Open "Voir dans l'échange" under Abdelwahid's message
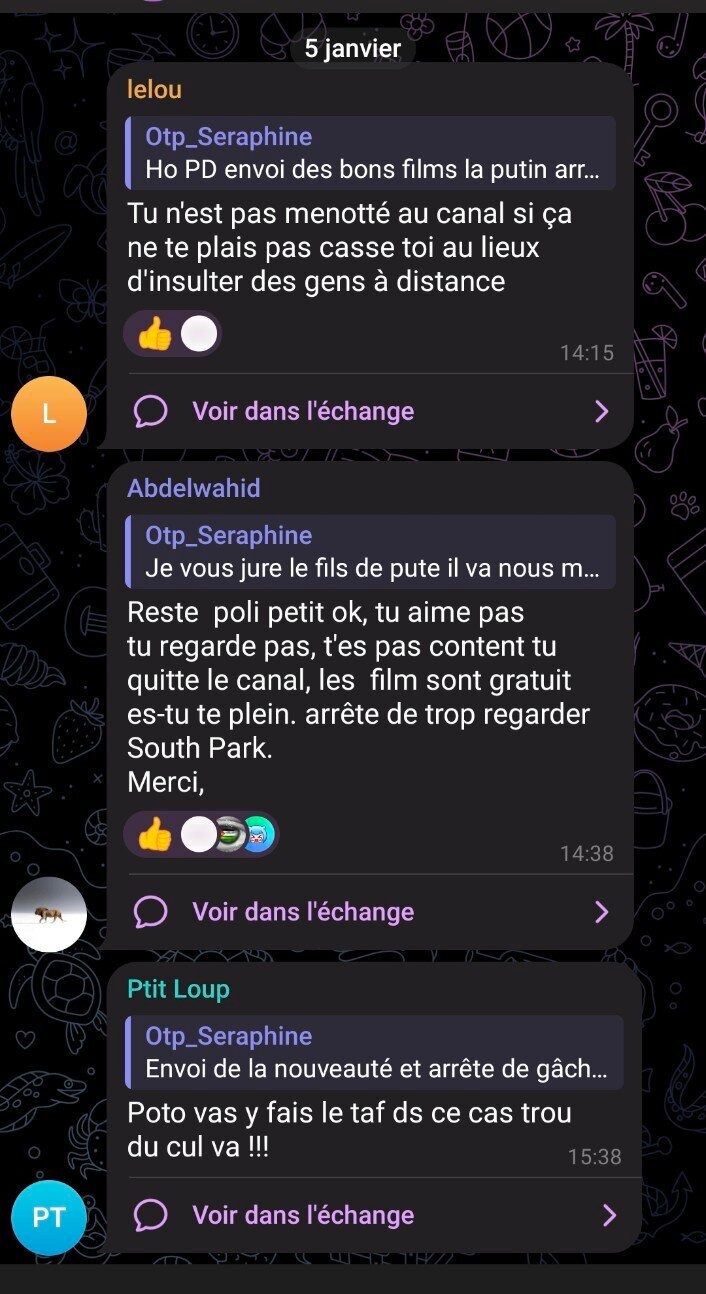706x1294 pixels. pos(371,912)
